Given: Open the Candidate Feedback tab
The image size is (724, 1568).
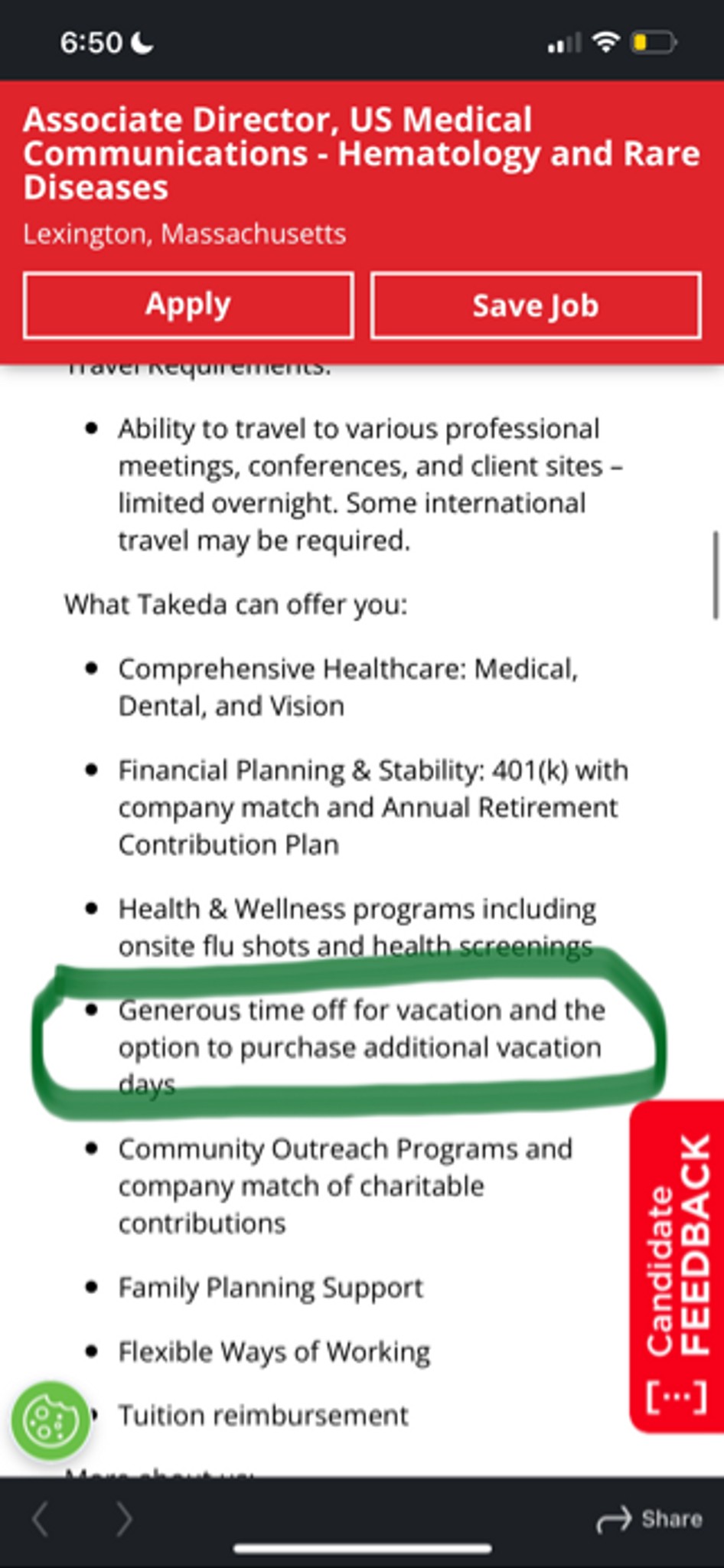Looking at the screenshot, I should pyautogui.click(x=677, y=1267).
